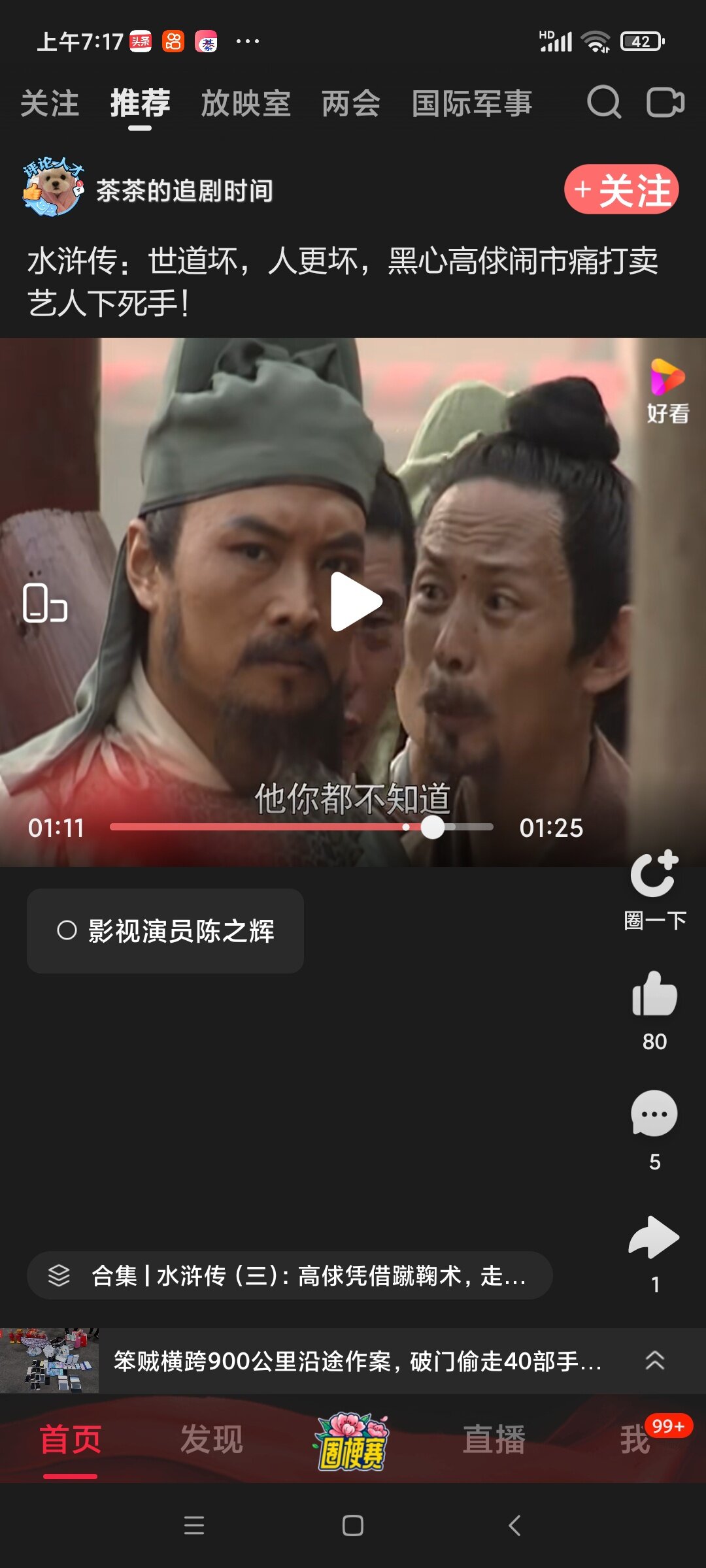
Task: Switch to the 国际军事 tab
Action: (x=472, y=104)
